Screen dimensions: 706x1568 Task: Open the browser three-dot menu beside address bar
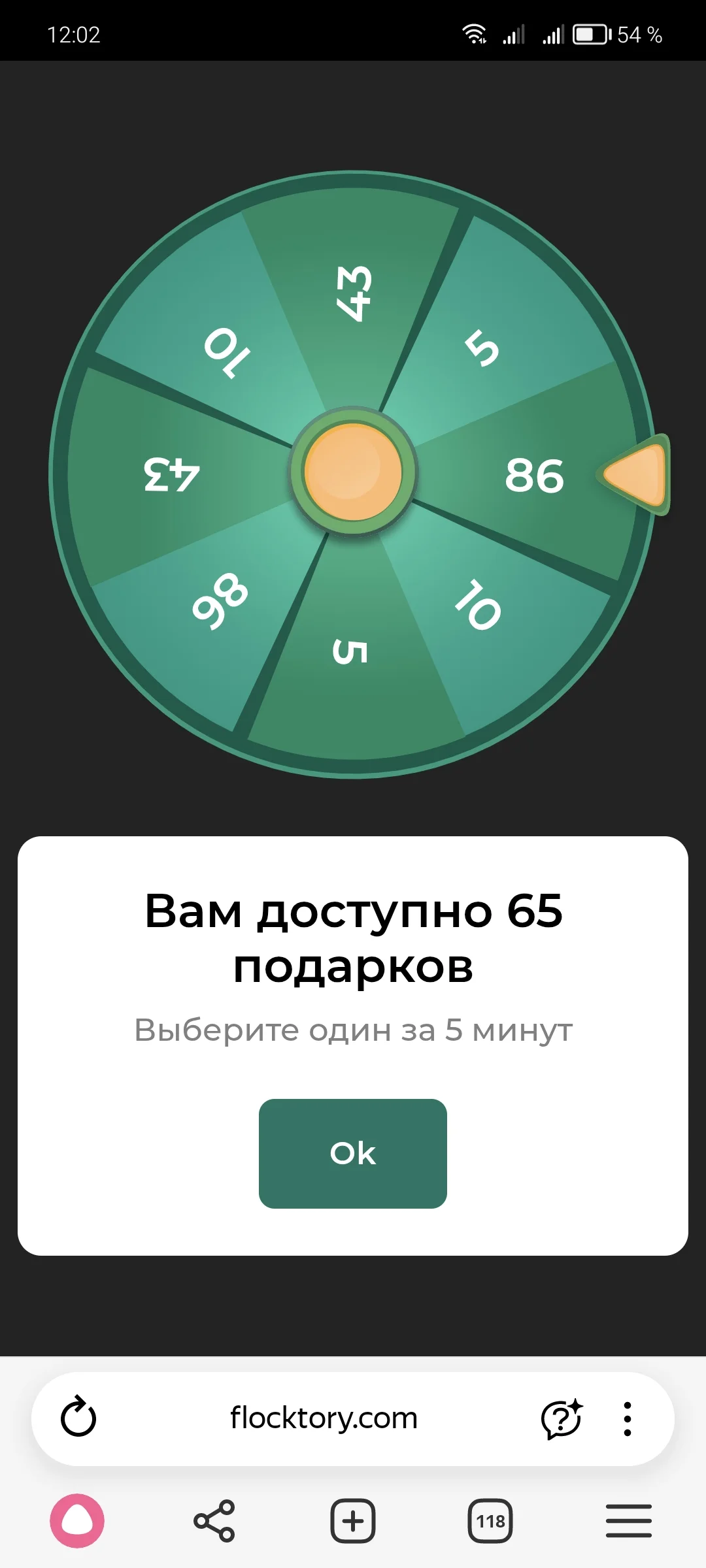[x=629, y=1418]
